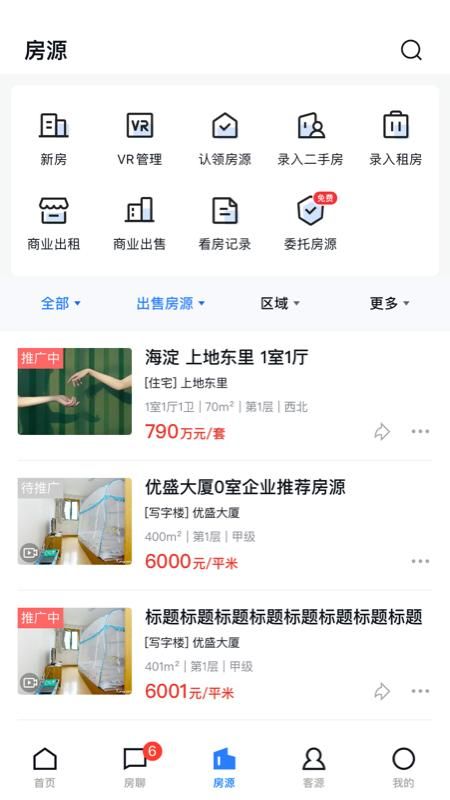Switch to the 房聊 tab
This screenshot has height=800, width=450.
135,767
